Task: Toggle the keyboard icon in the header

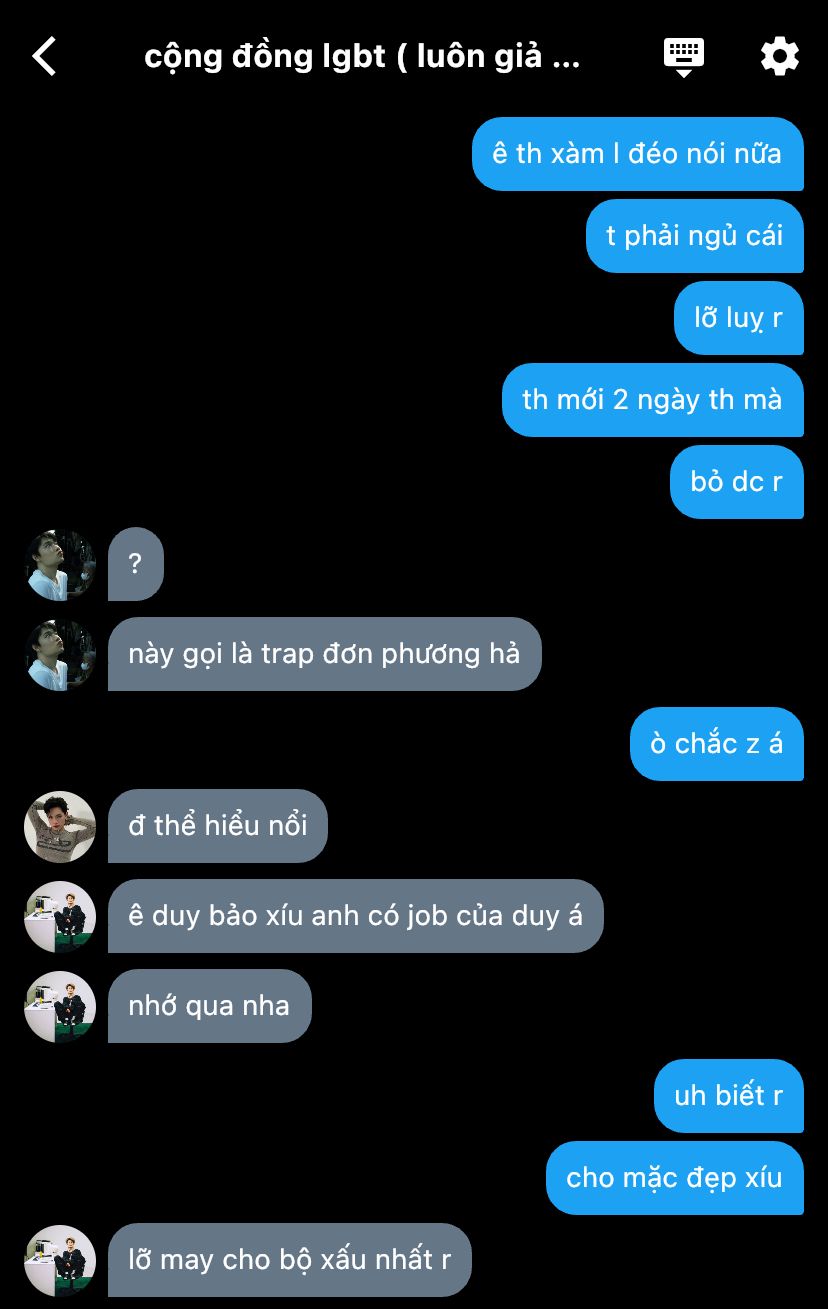Action: pos(684,56)
